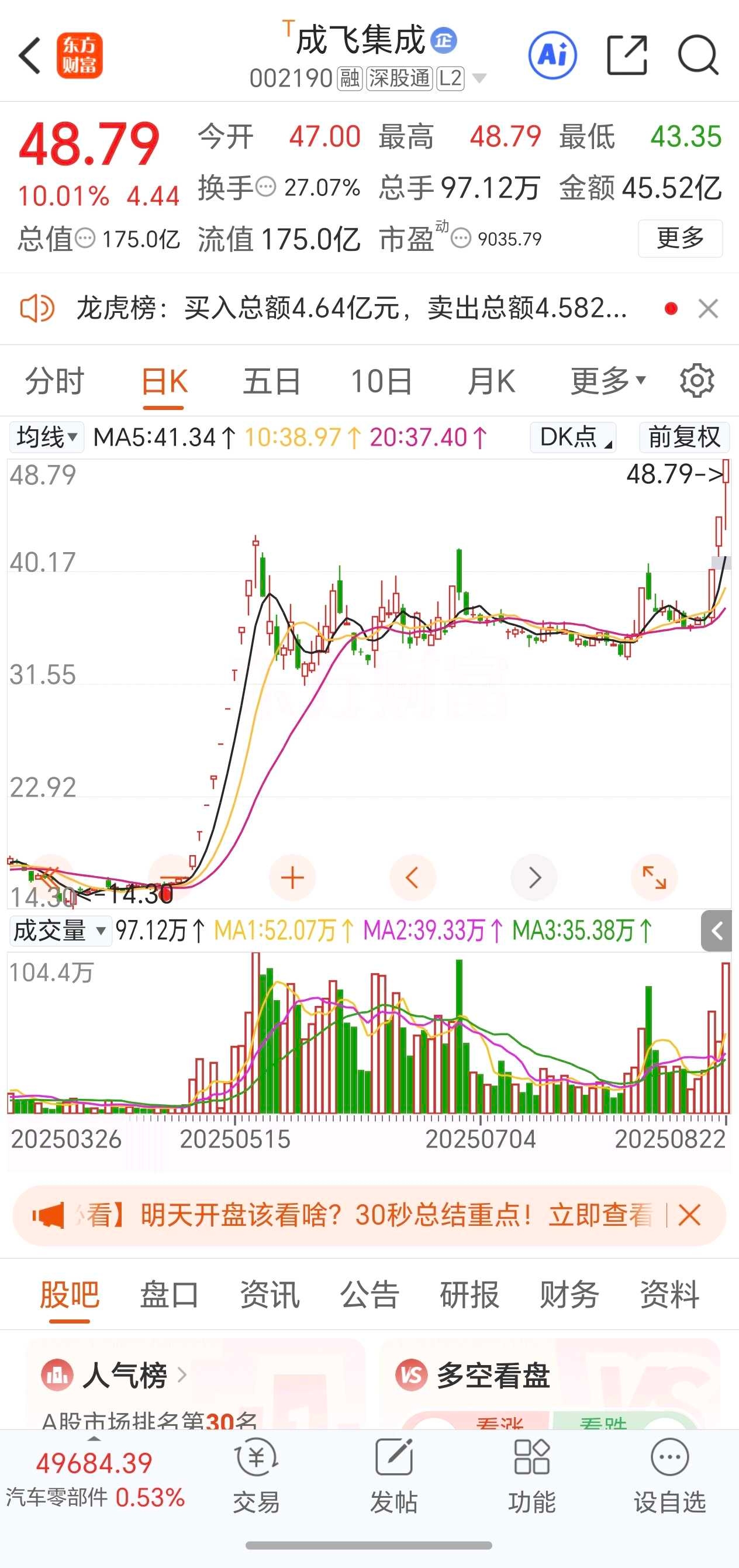Tap 更多 to see more quote data
739x1568 pixels.
click(x=680, y=238)
